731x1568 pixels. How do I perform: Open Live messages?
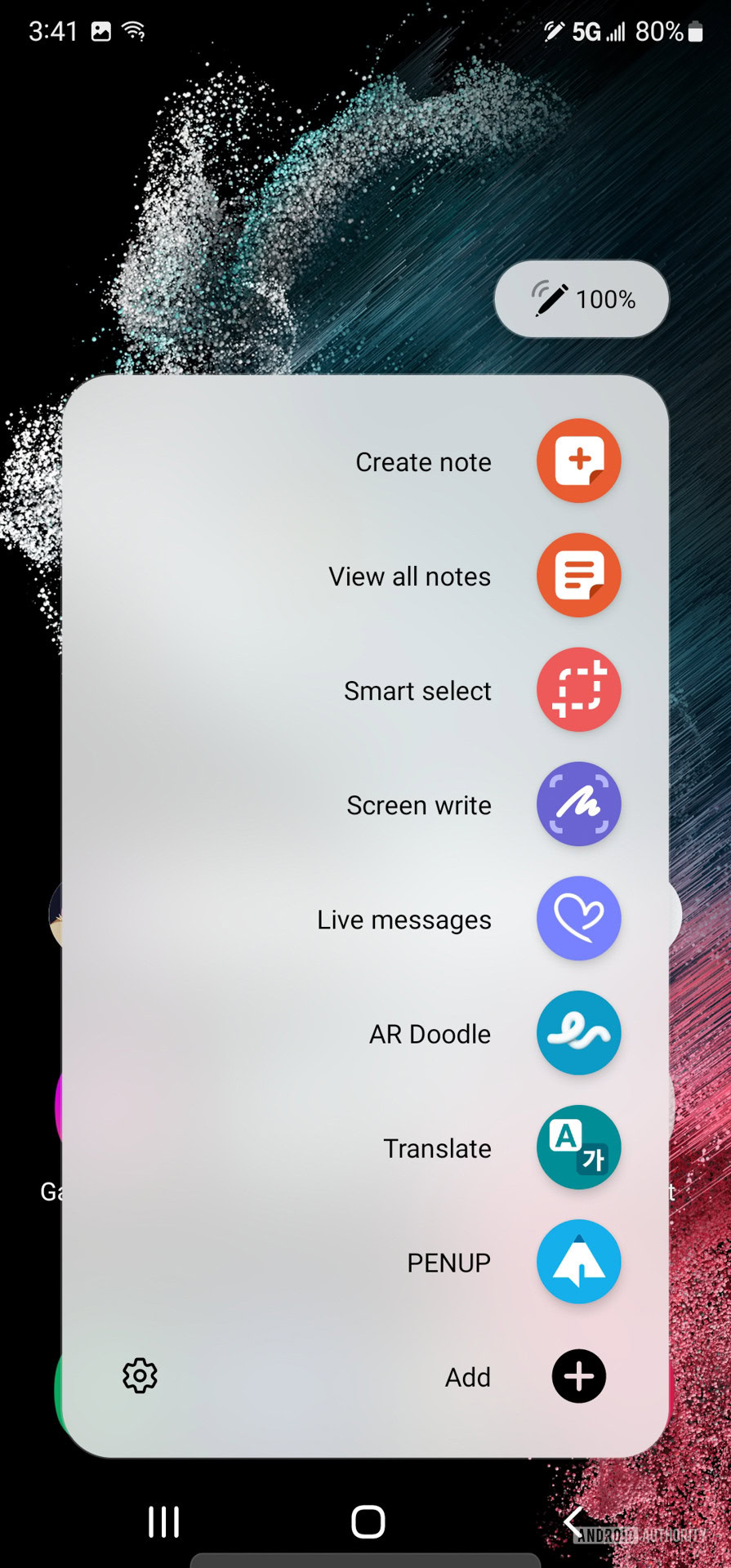tap(578, 918)
